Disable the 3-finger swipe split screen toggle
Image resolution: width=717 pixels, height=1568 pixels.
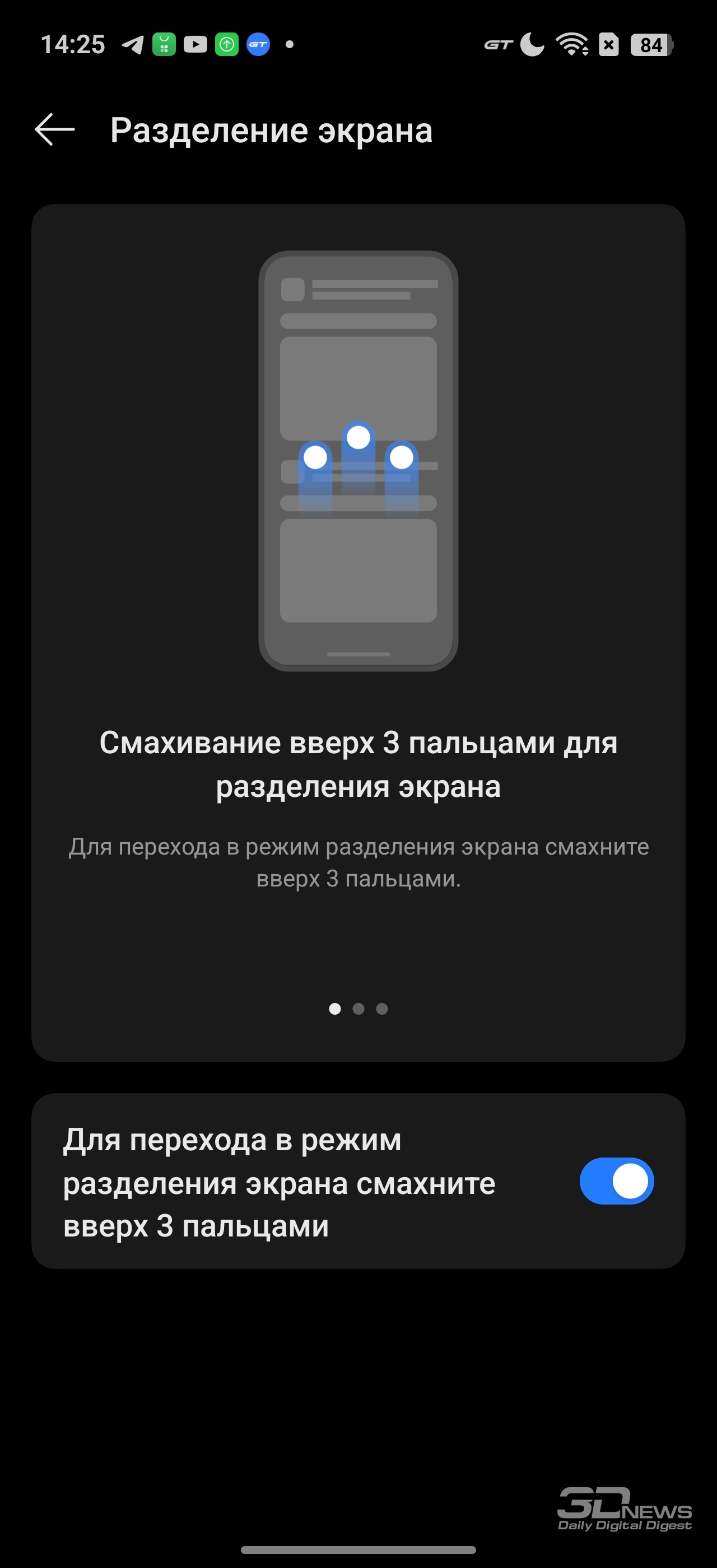pyautogui.click(x=616, y=1181)
